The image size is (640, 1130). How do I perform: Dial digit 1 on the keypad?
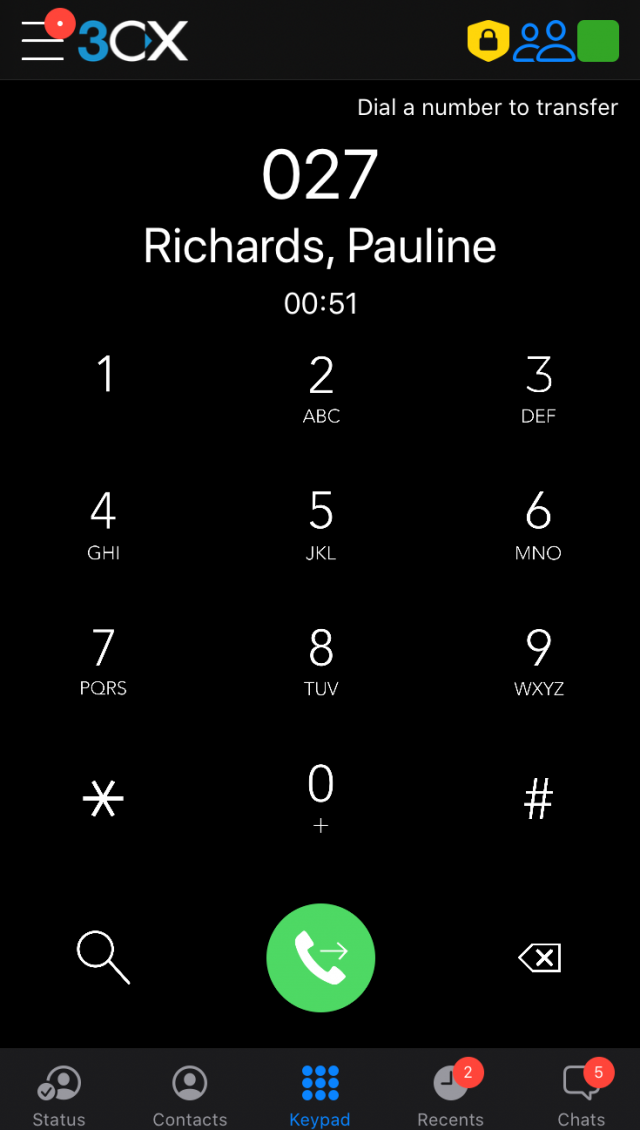click(x=104, y=375)
